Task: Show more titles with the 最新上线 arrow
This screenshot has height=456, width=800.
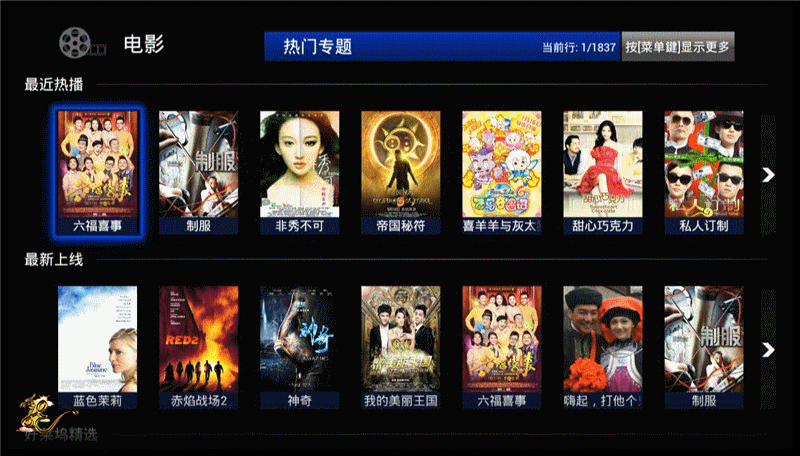Action: coord(768,350)
